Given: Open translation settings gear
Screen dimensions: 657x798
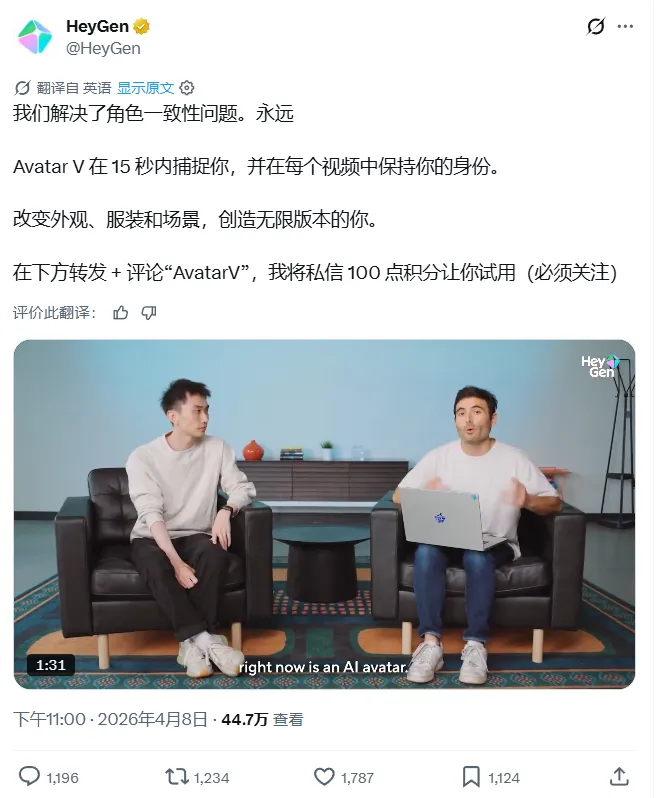Looking at the screenshot, I should [x=186, y=87].
